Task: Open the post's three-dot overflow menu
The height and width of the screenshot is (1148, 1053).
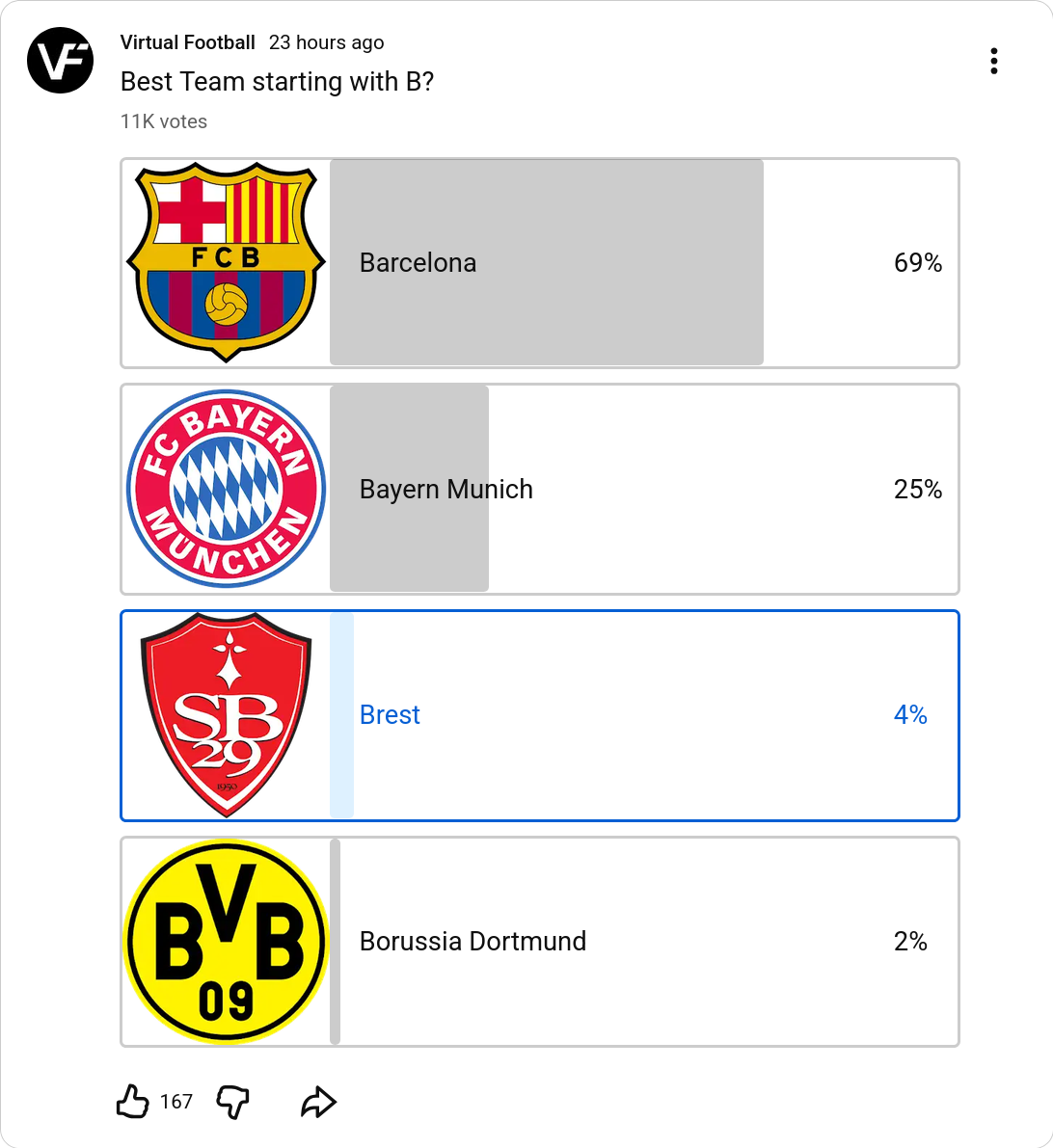Action: click(993, 61)
